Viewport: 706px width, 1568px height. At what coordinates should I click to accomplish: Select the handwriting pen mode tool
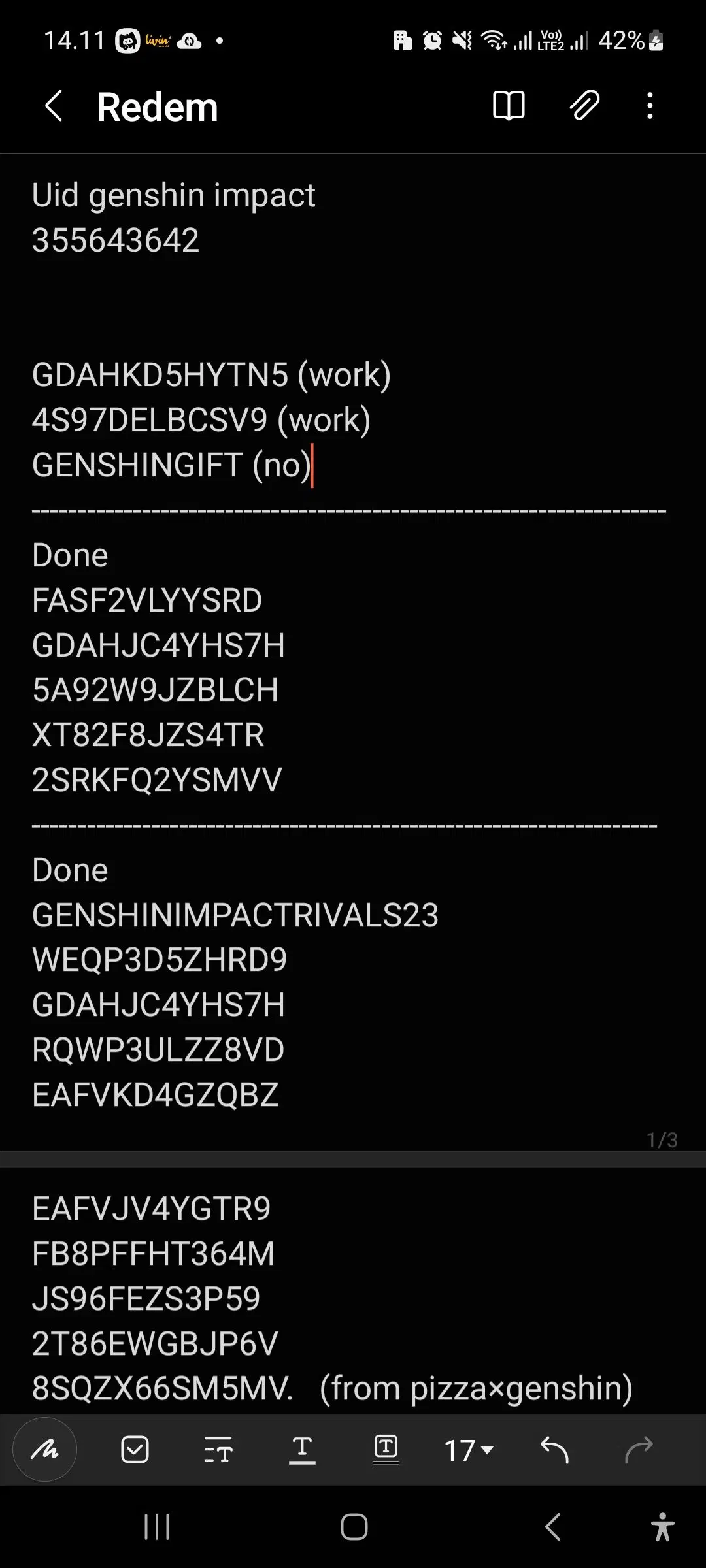point(44,1449)
